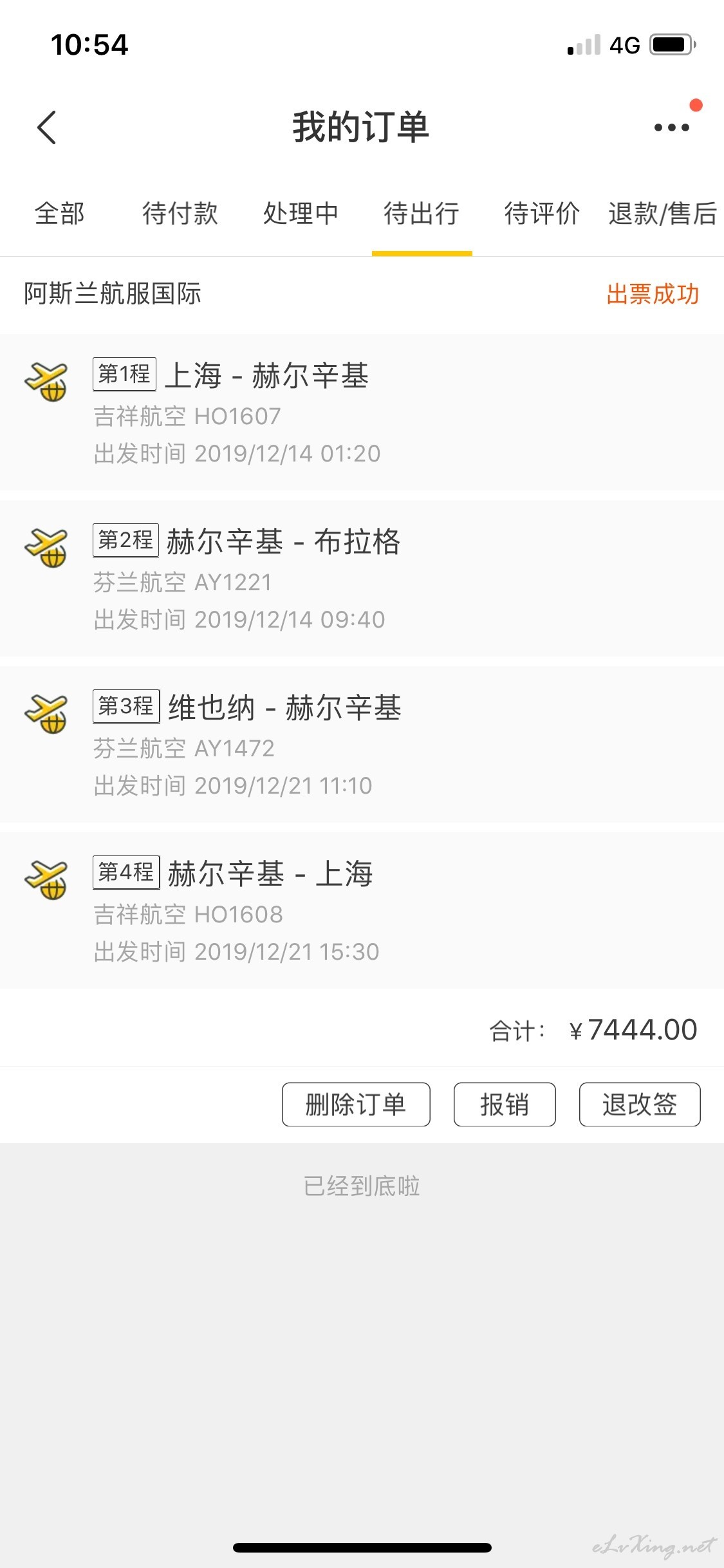724x1568 pixels.
Task: Switch to the 全部 tab
Action: click(x=60, y=214)
